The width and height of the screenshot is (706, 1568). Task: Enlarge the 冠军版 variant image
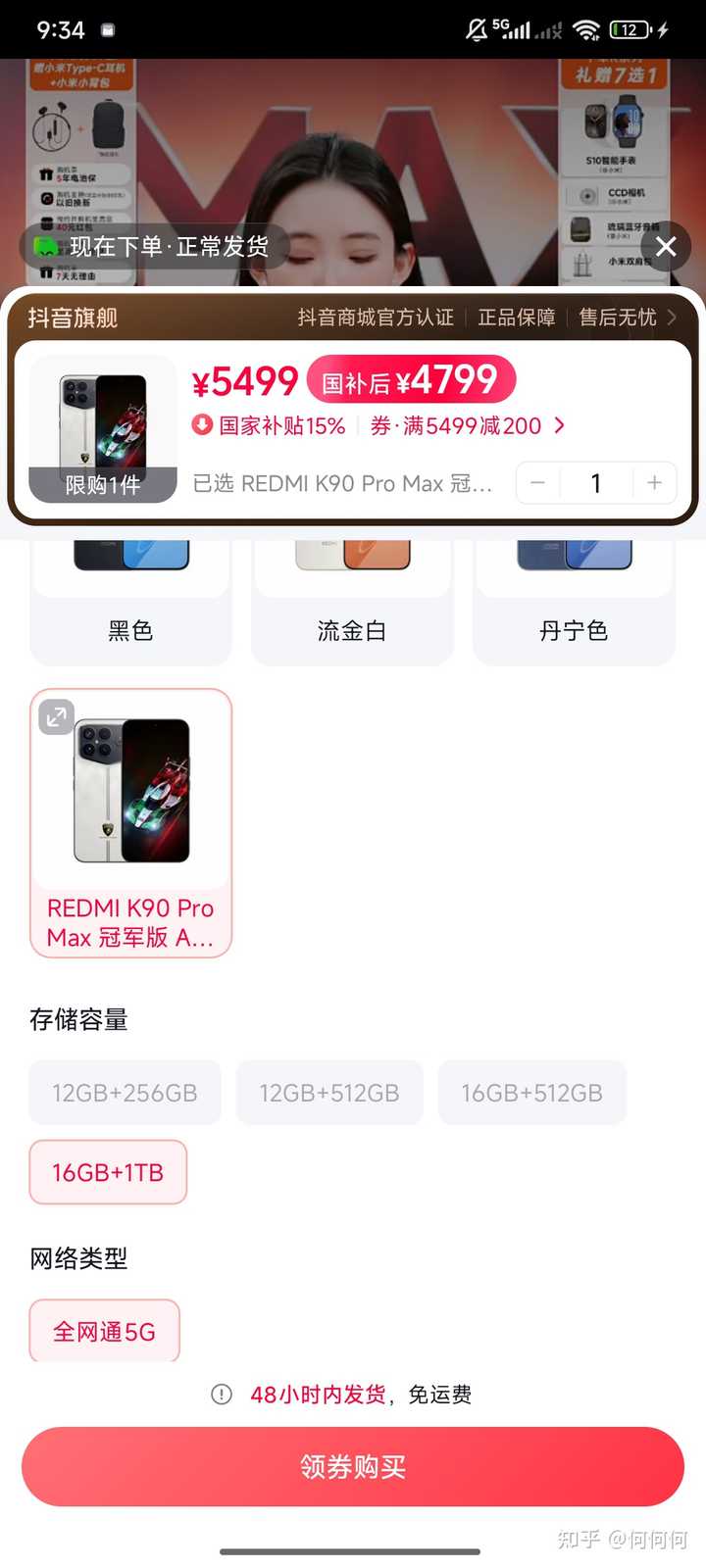tap(56, 717)
